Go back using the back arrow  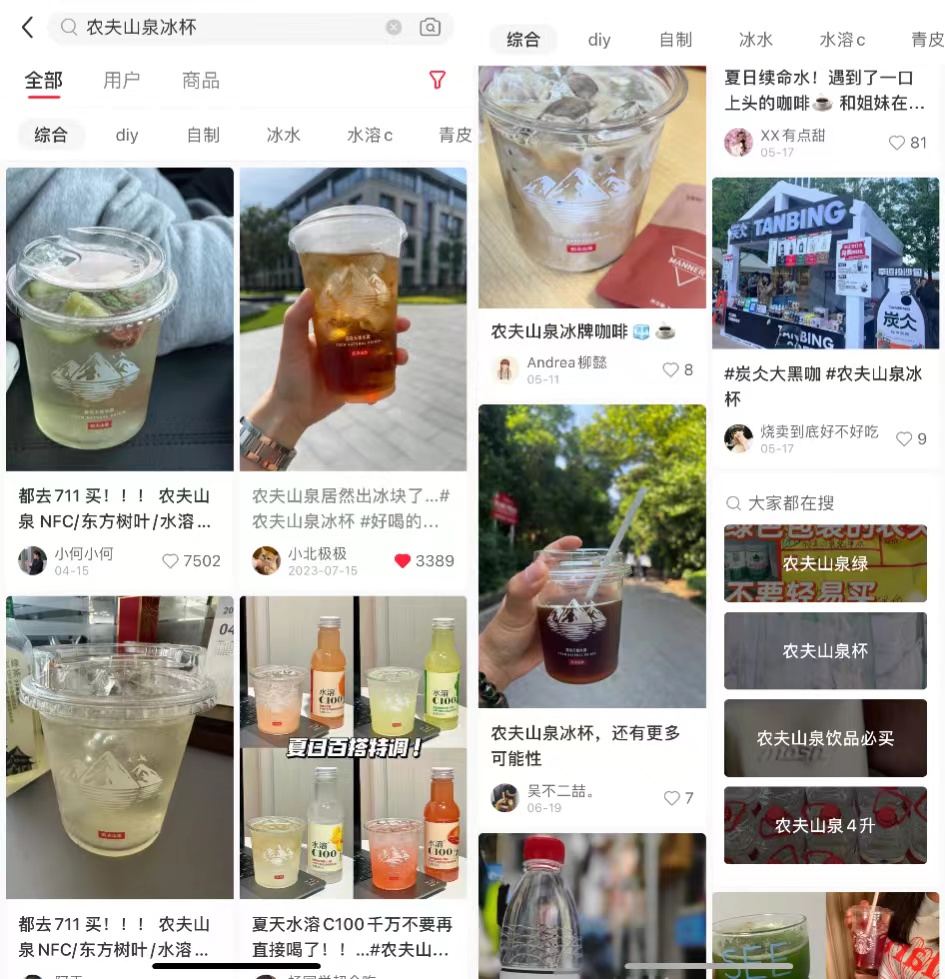27,28
